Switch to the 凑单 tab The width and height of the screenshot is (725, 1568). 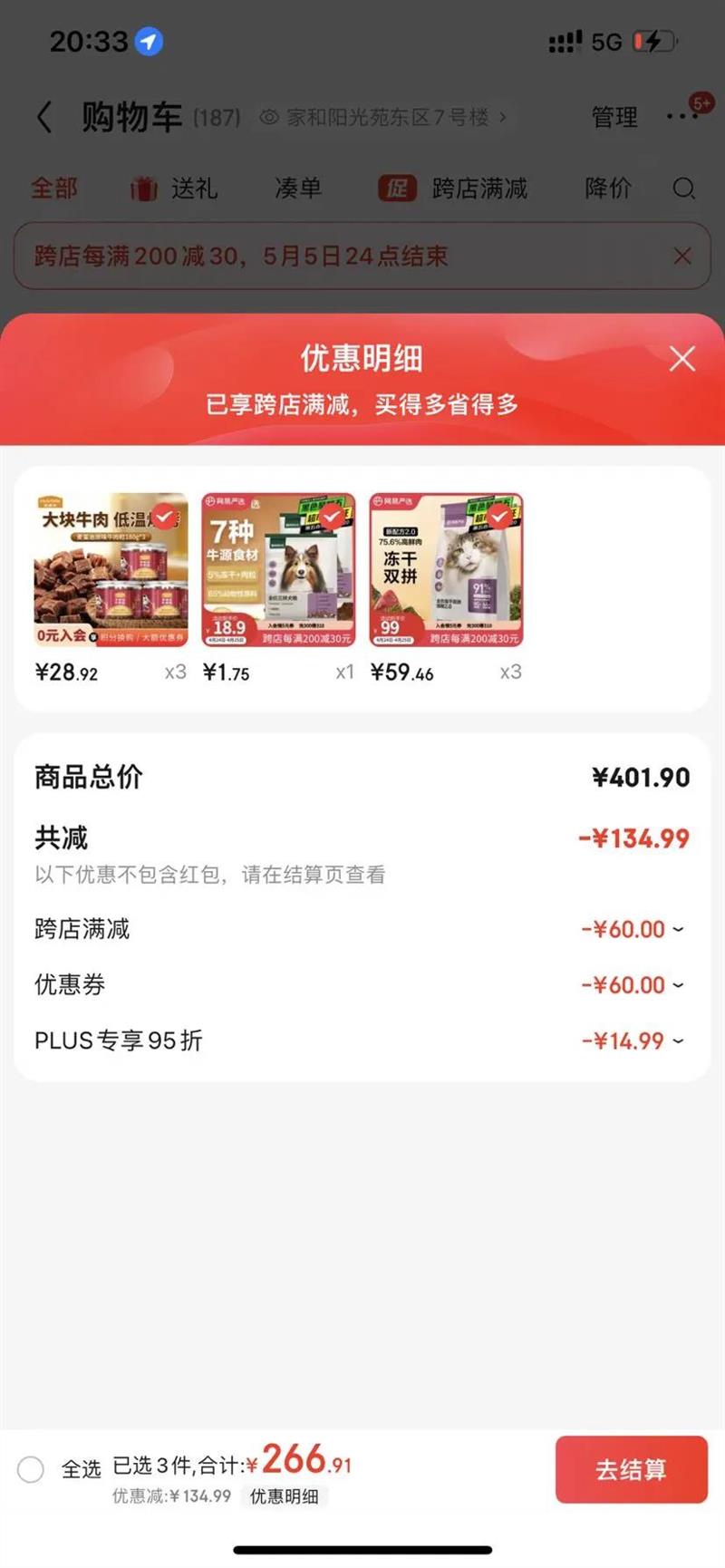[x=298, y=189]
